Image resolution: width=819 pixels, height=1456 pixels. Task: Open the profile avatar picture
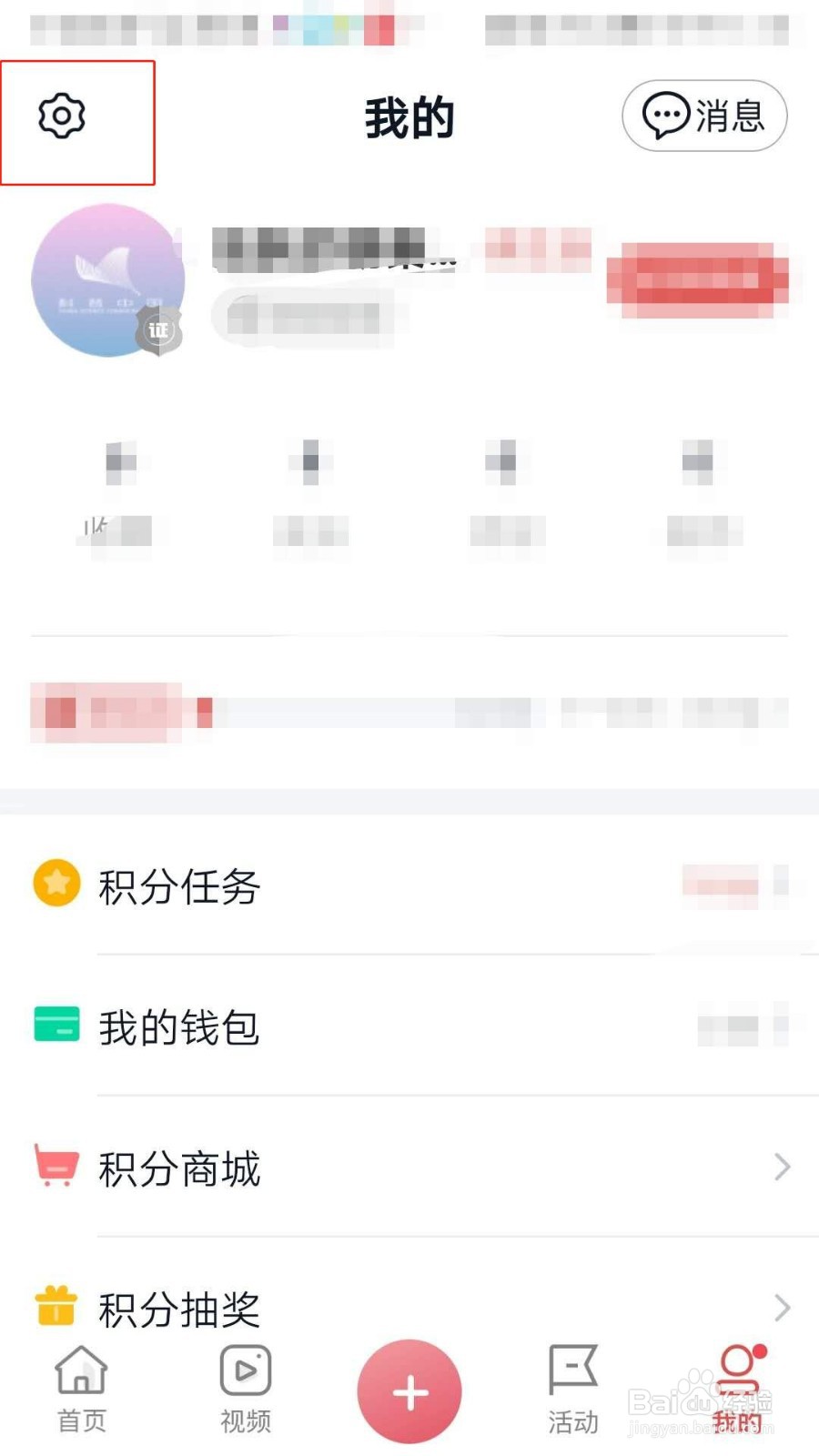pos(106,279)
